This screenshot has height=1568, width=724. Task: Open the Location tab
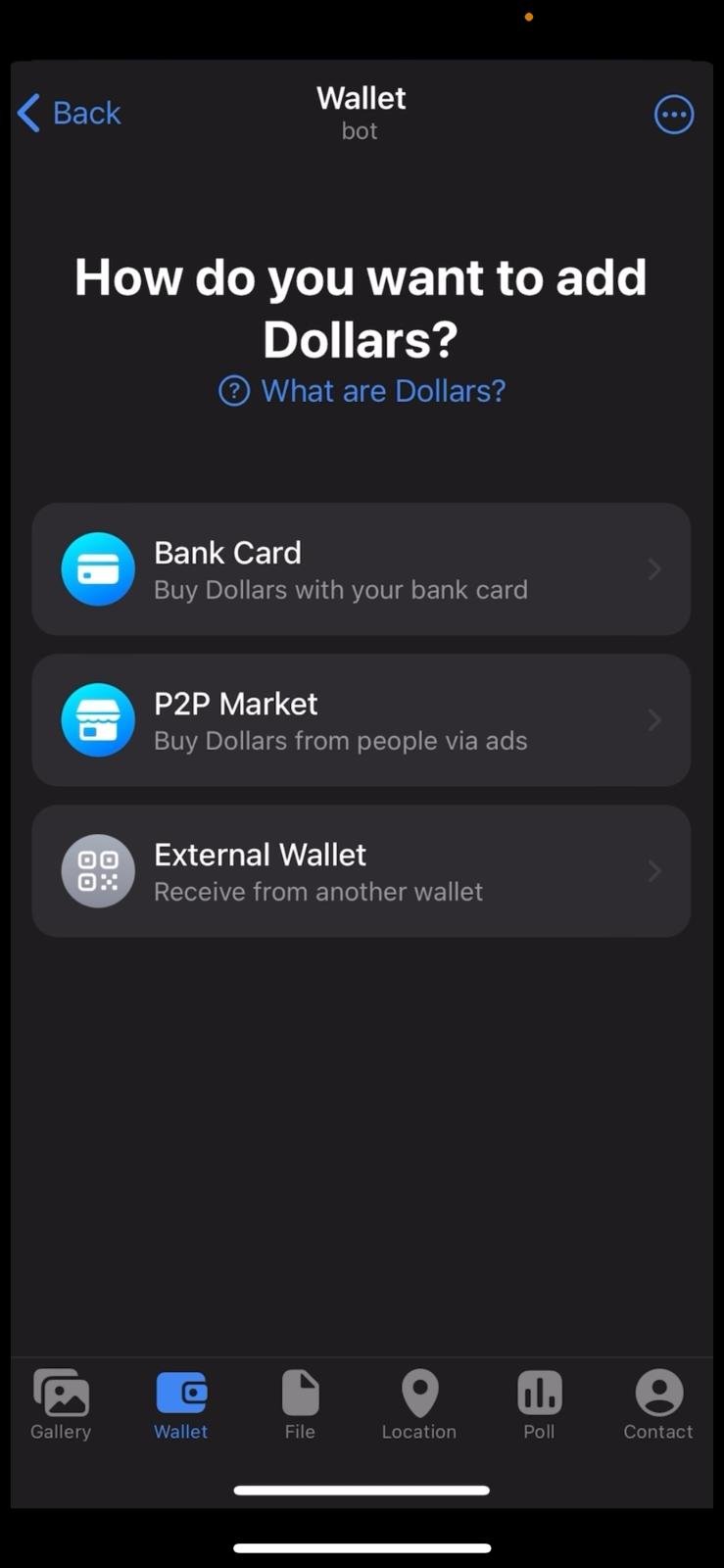(419, 1404)
